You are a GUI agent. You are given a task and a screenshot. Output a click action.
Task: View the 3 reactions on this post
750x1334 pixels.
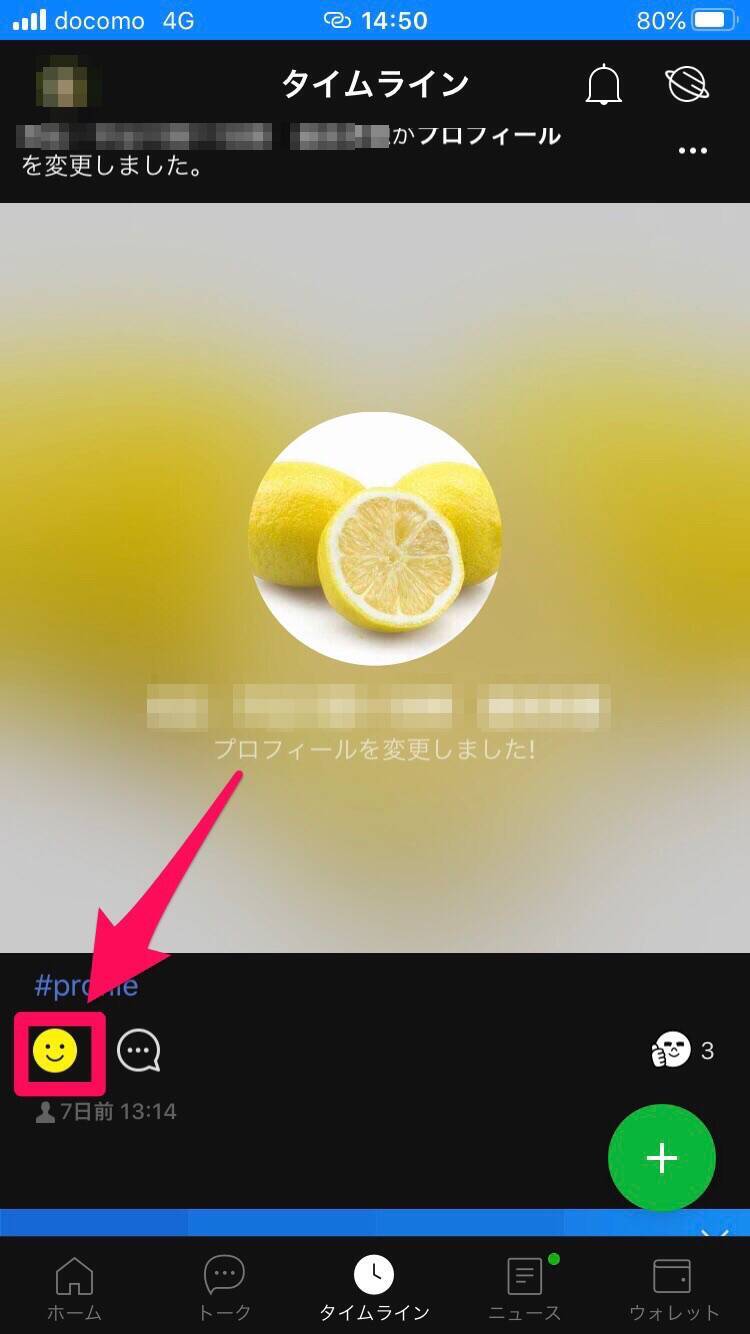682,1050
